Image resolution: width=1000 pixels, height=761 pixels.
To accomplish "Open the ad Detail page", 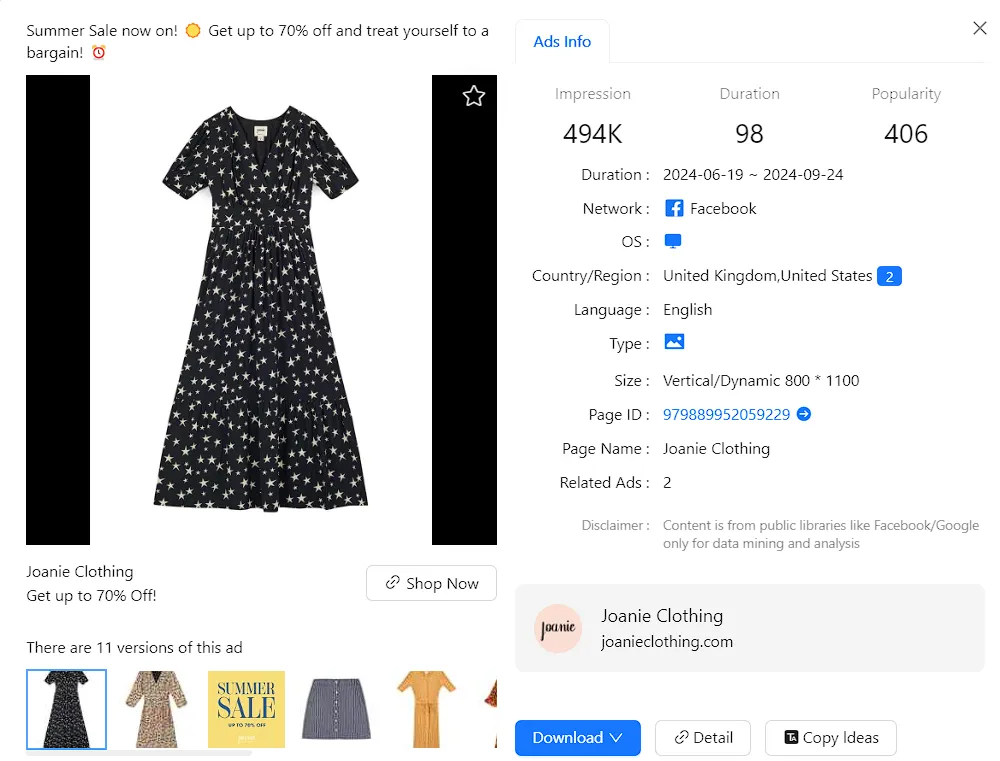I will pos(702,738).
